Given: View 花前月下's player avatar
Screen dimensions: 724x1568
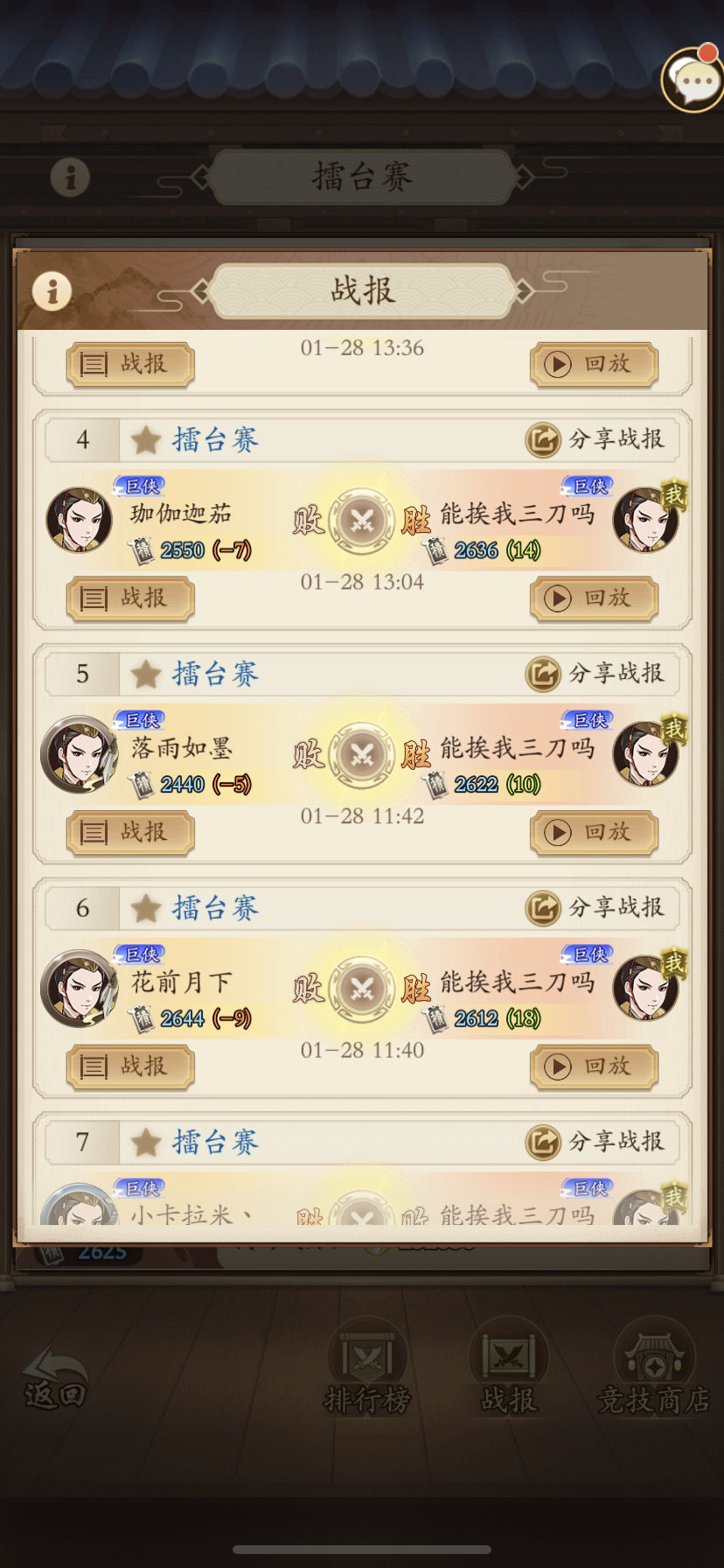Looking at the screenshot, I should click(x=79, y=989).
